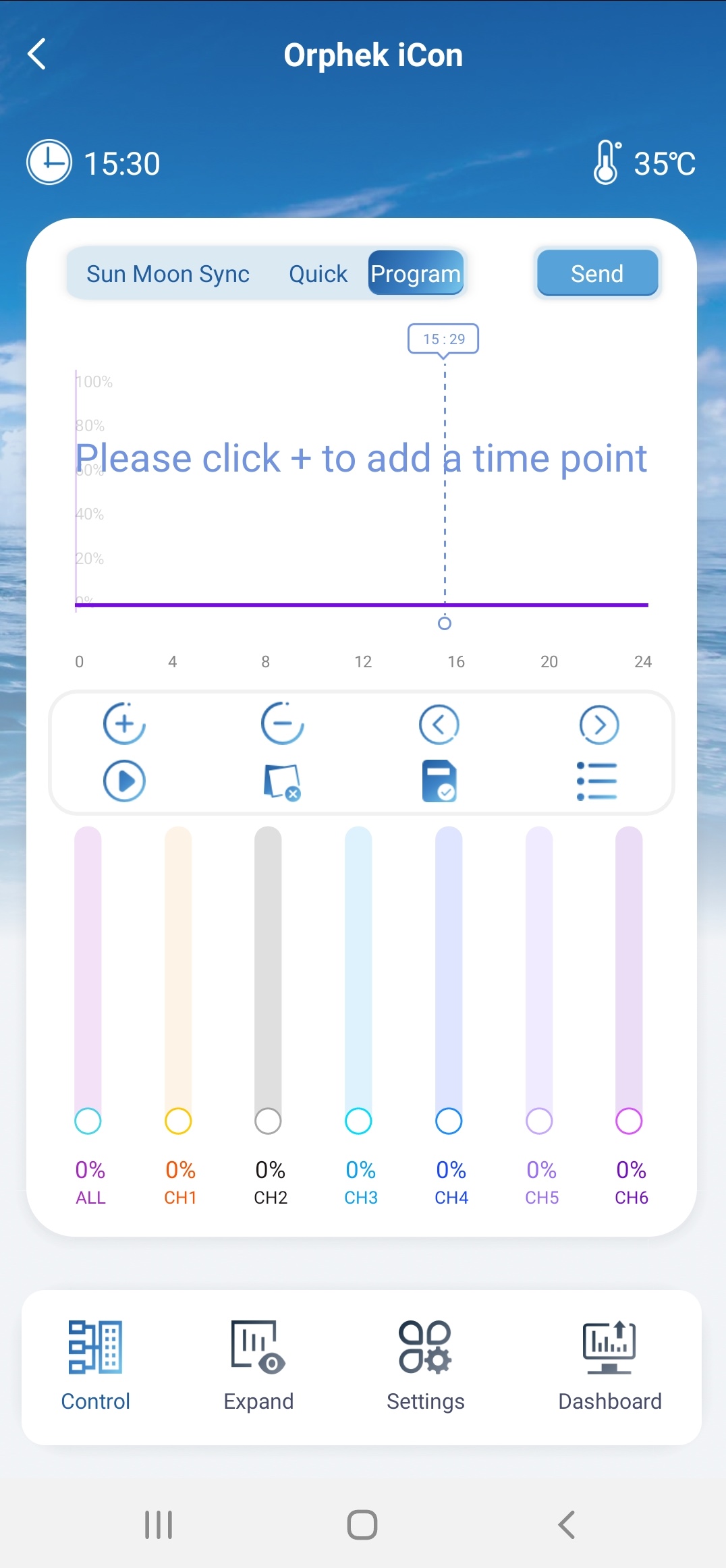Jump to the next time point

(x=599, y=725)
